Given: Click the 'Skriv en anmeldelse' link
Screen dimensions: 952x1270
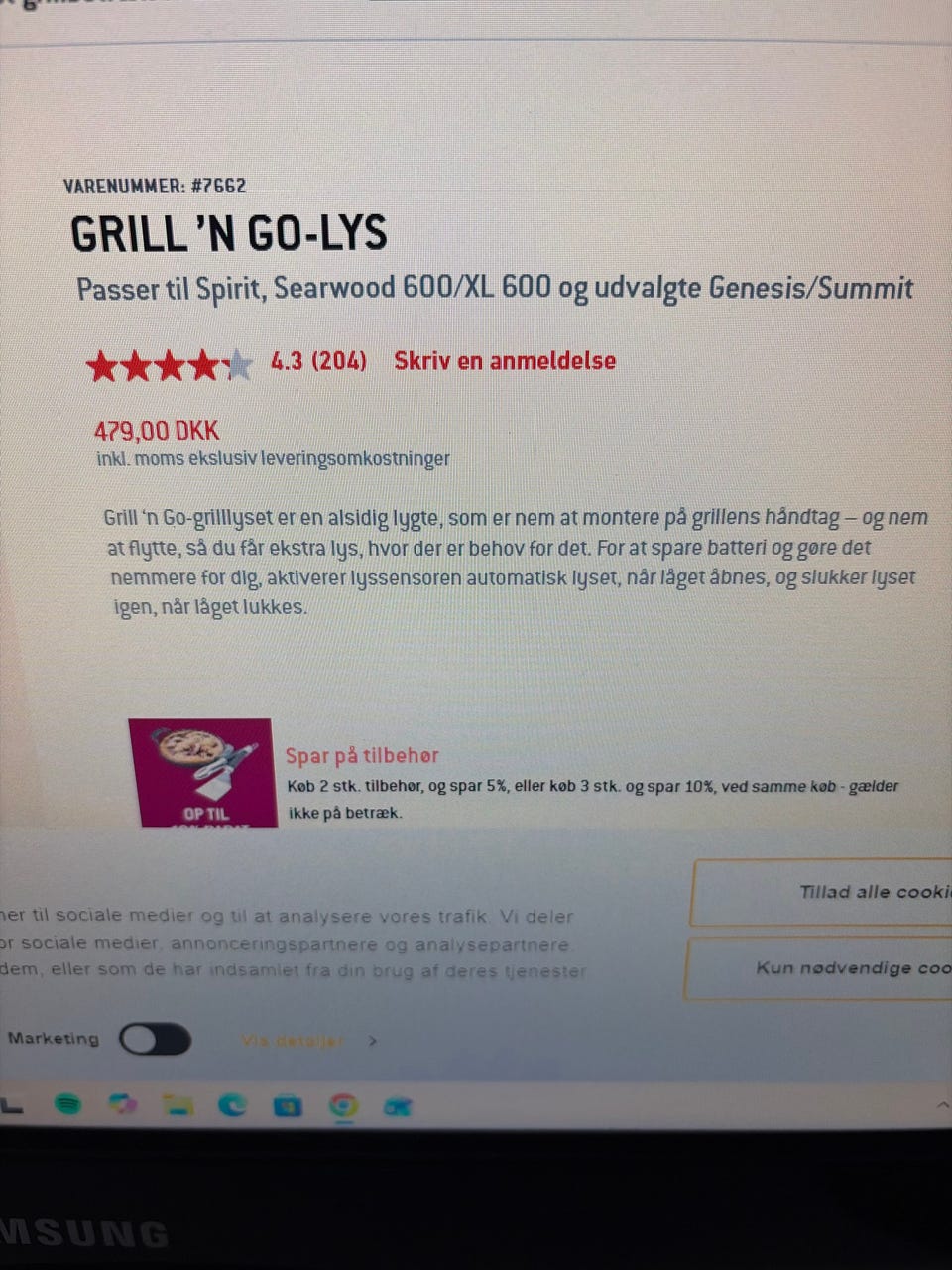Looking at the screenshot, I should [x=505, y=360].
